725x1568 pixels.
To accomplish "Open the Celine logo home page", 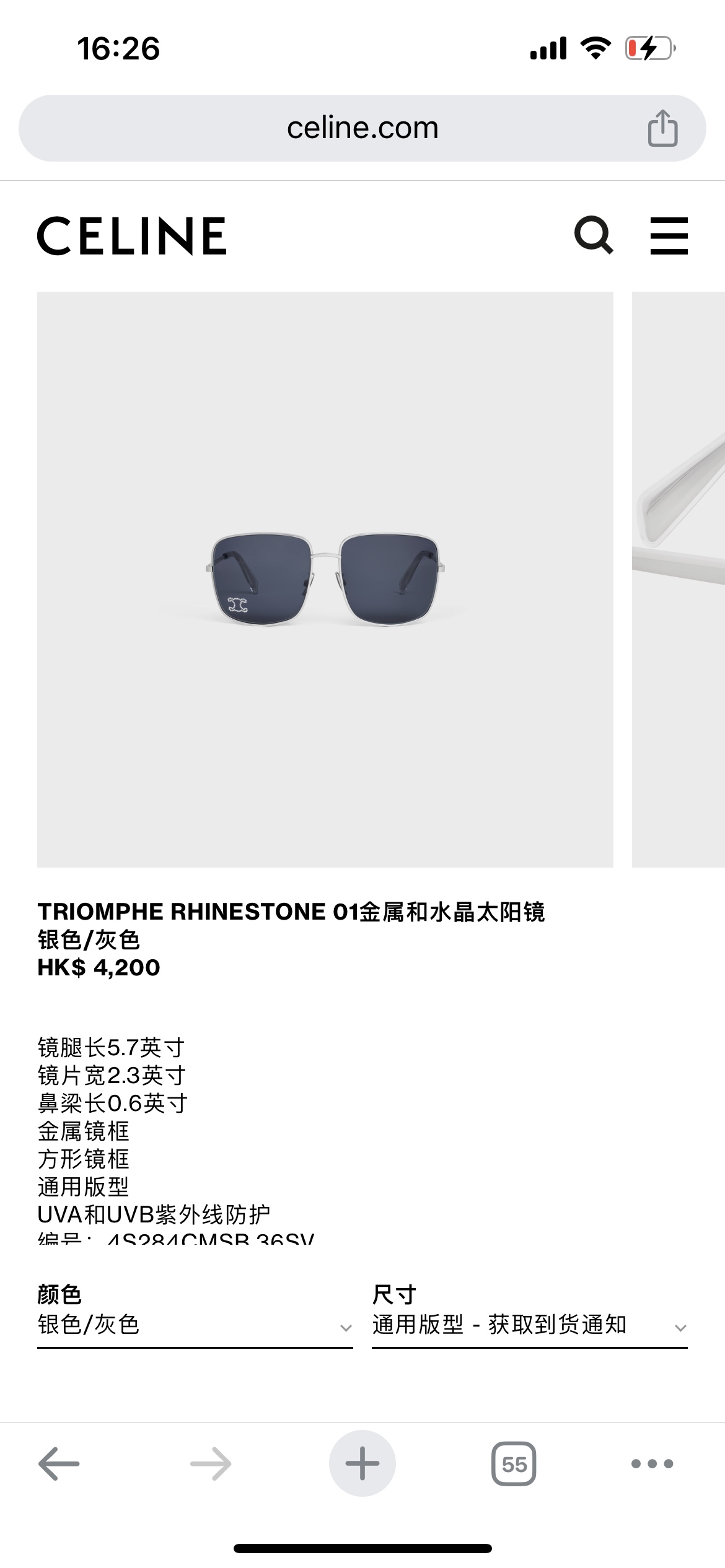I will click(x=132, y=235).
